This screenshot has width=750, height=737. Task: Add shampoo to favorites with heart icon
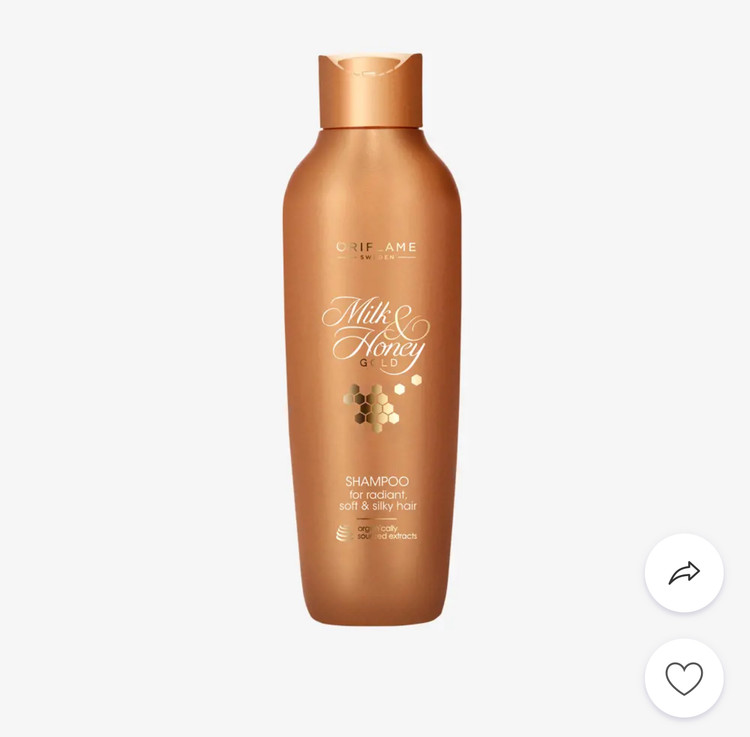click(x=684, y=678)
